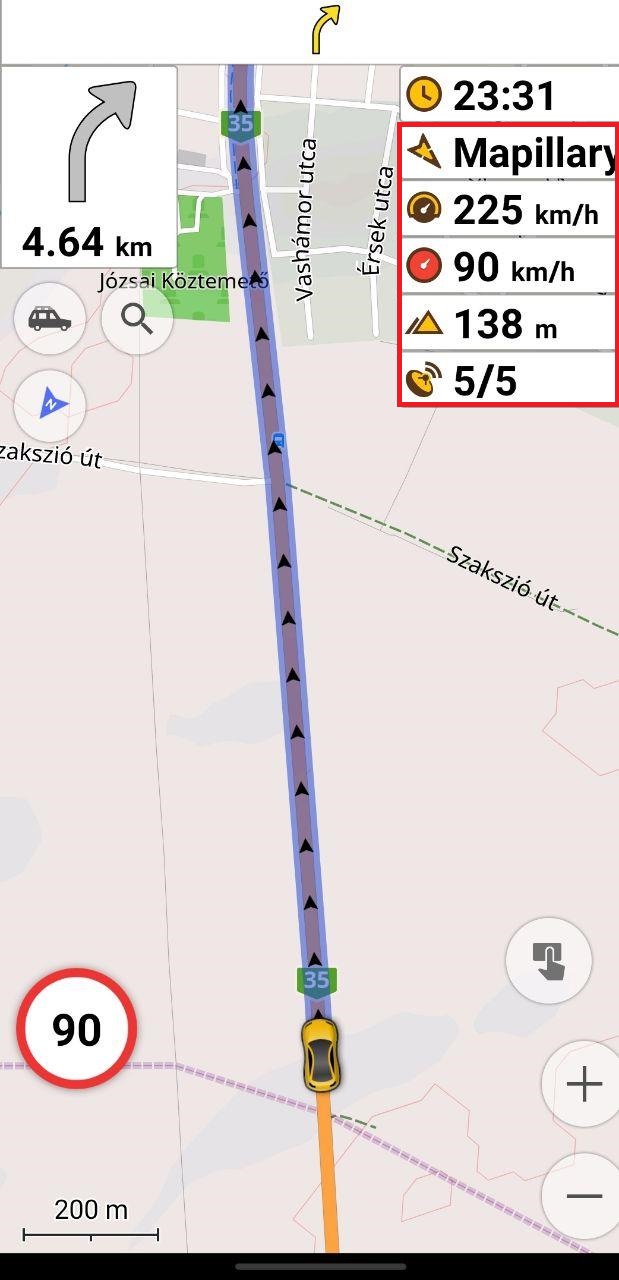Tap the arrival time widget 23:31
Screen dimensions: 619x1280
[508, 95]
